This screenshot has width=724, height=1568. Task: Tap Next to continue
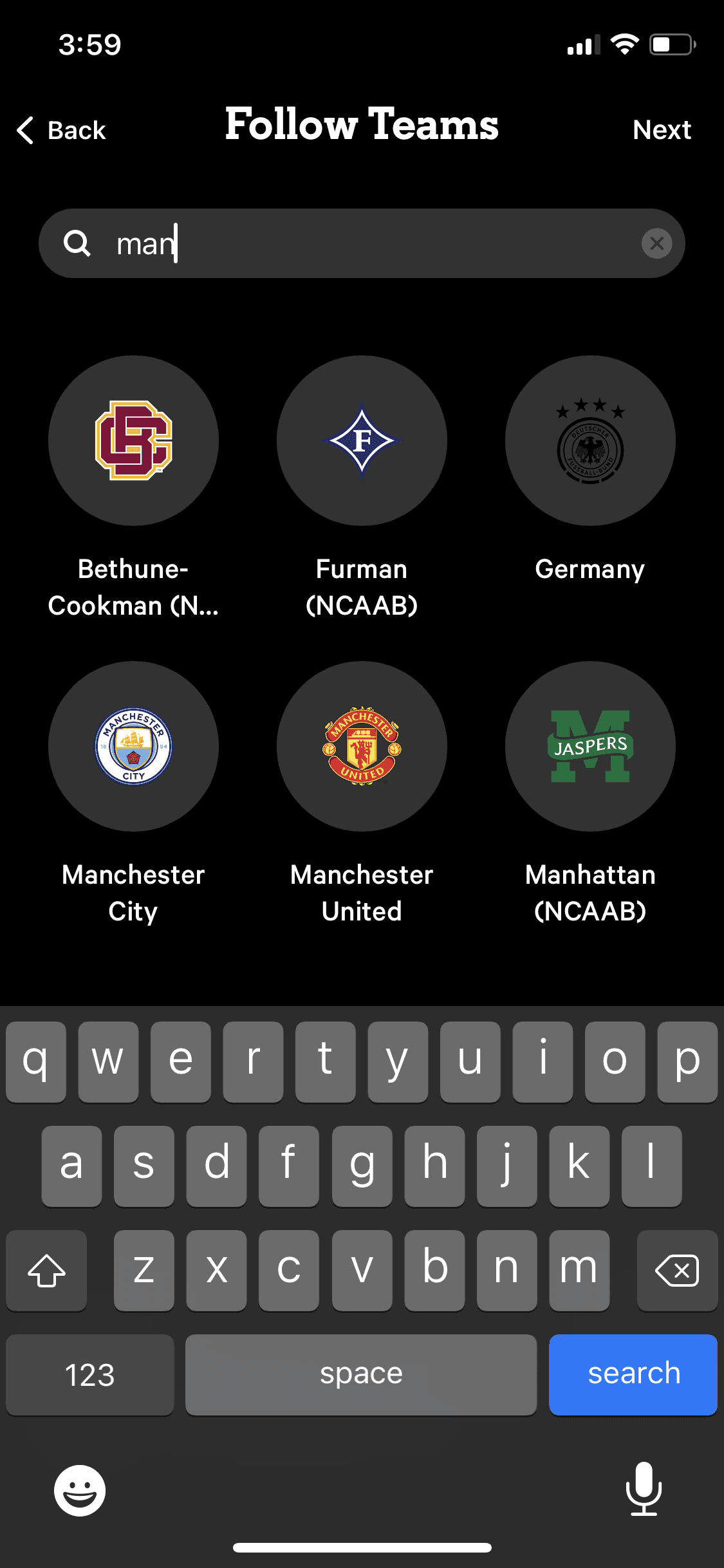pyautogui.click(x=662, y=129)
